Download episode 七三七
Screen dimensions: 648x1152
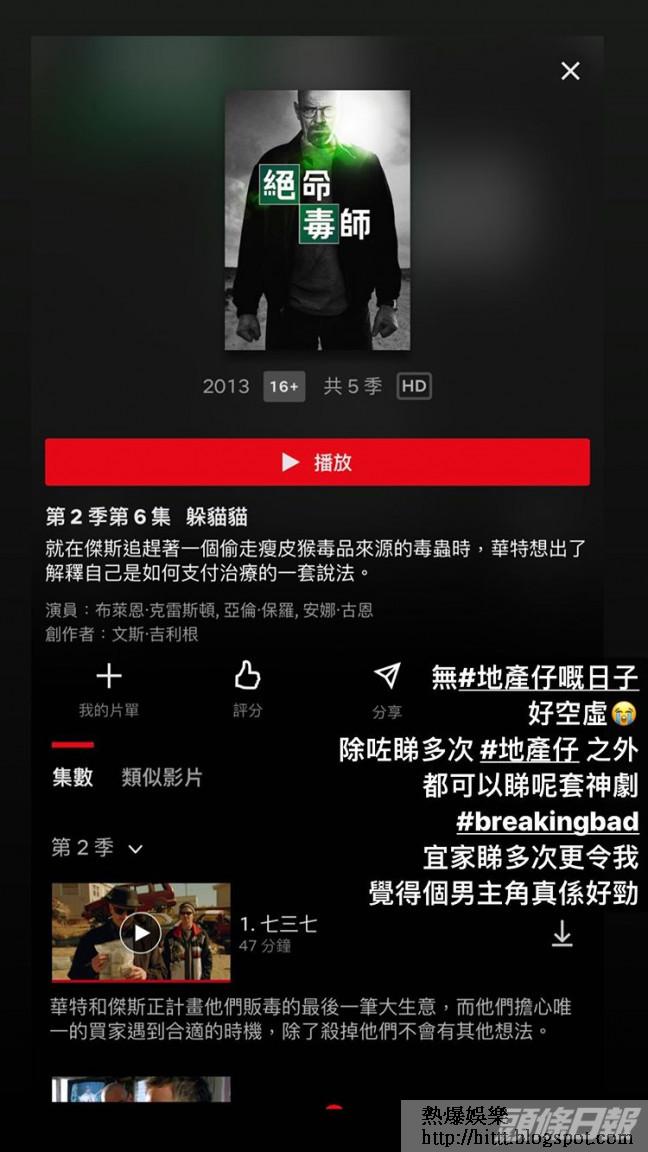(562, 934)
